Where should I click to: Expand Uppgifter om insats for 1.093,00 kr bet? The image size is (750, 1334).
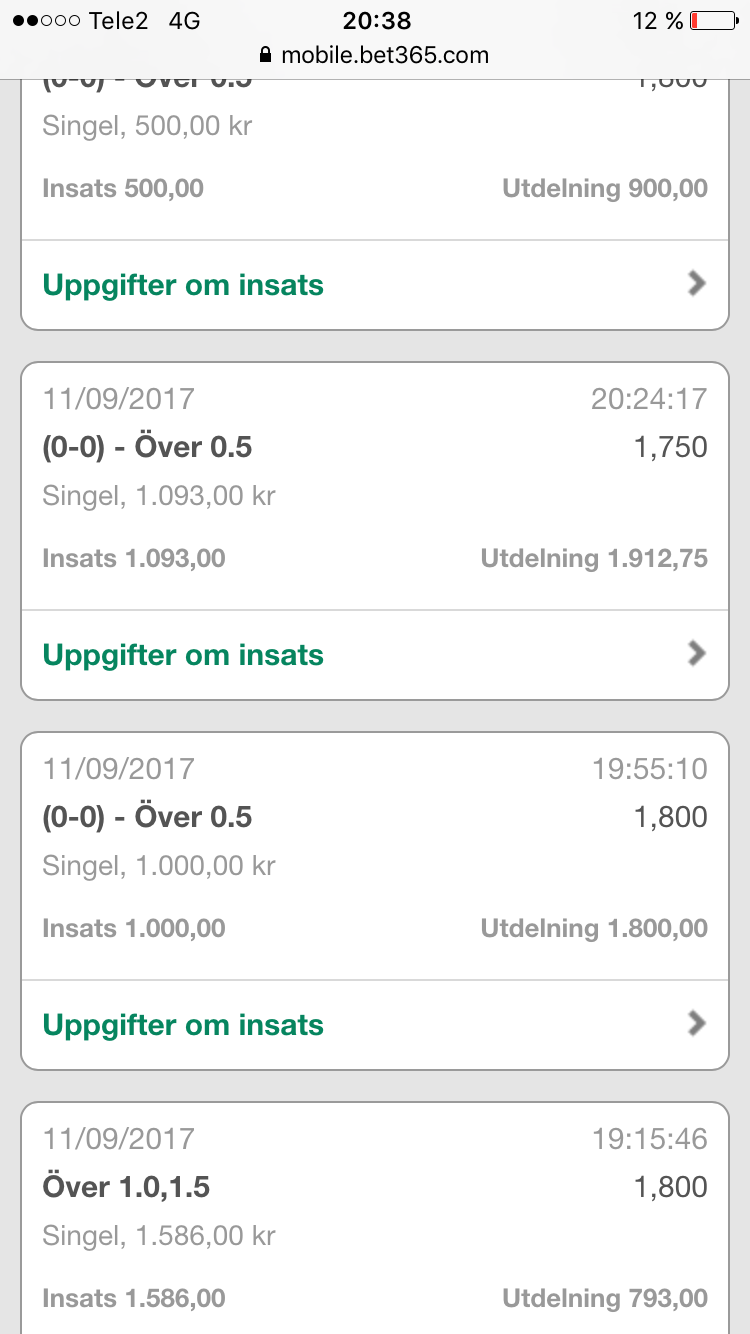click(375, 655)
